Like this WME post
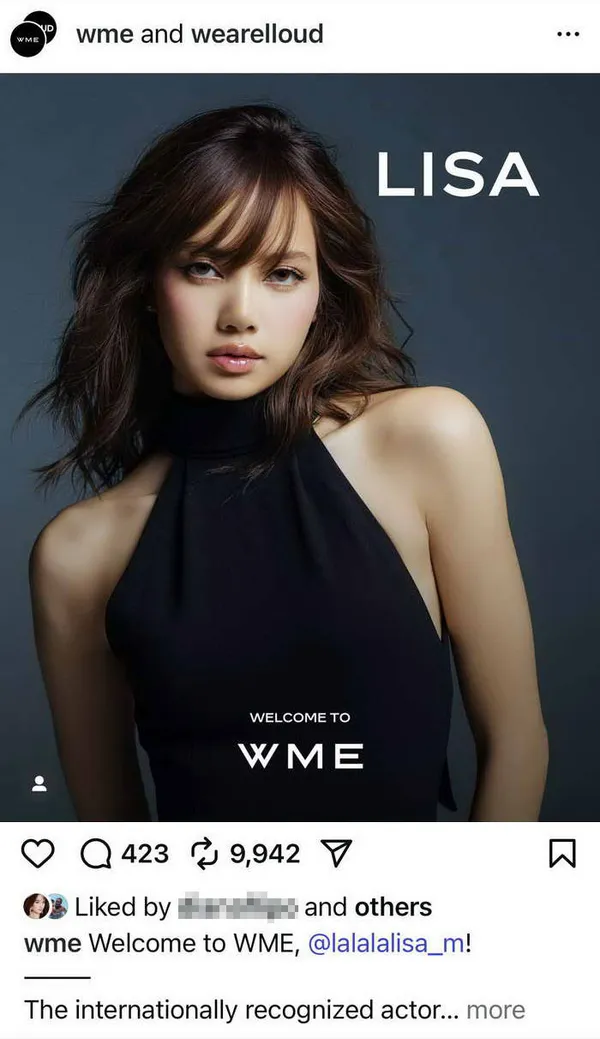Viewport: 600px width, 1039px height. coord(38,853)
